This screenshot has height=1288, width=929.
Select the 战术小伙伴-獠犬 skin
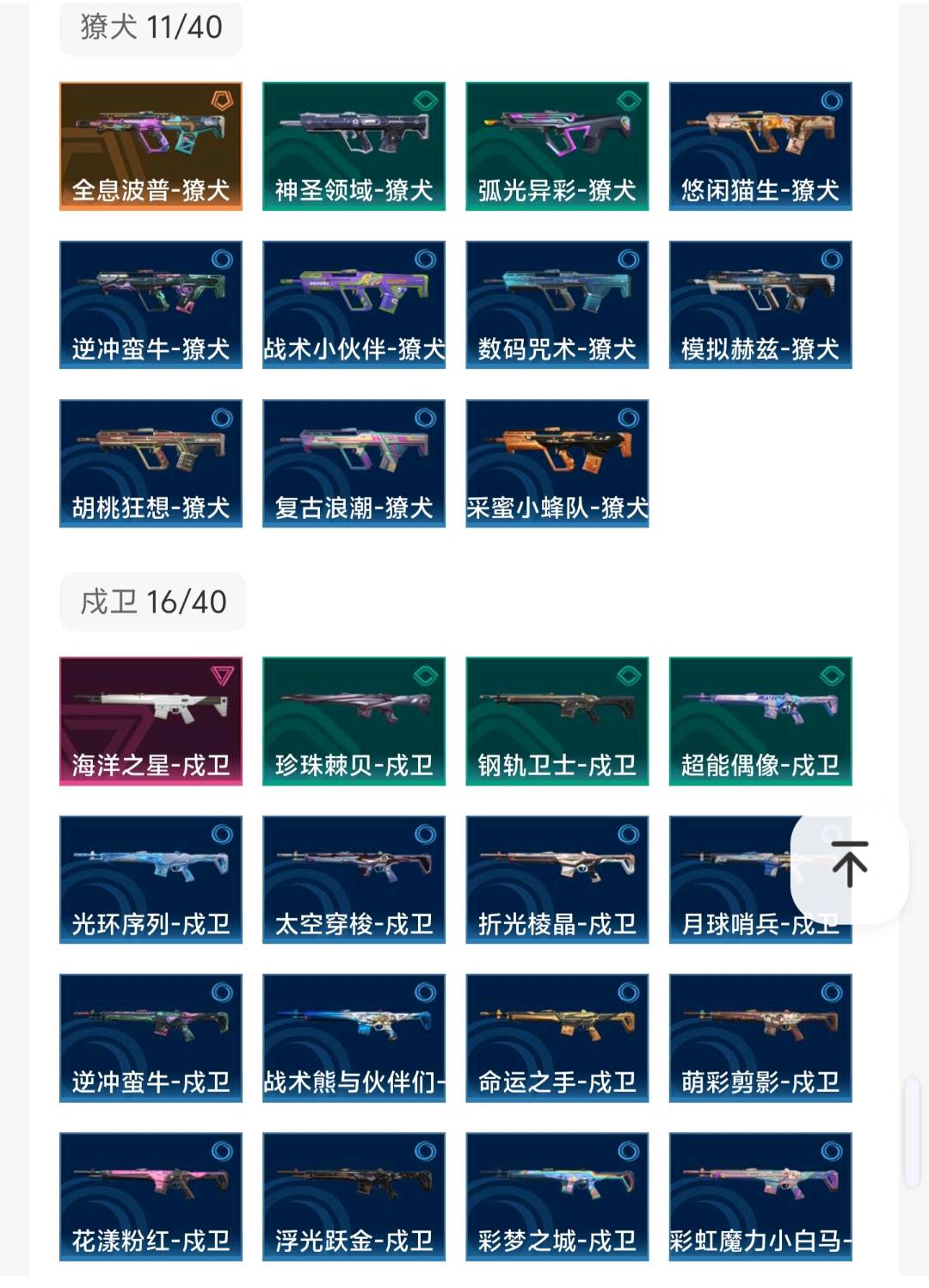(354, 305)
